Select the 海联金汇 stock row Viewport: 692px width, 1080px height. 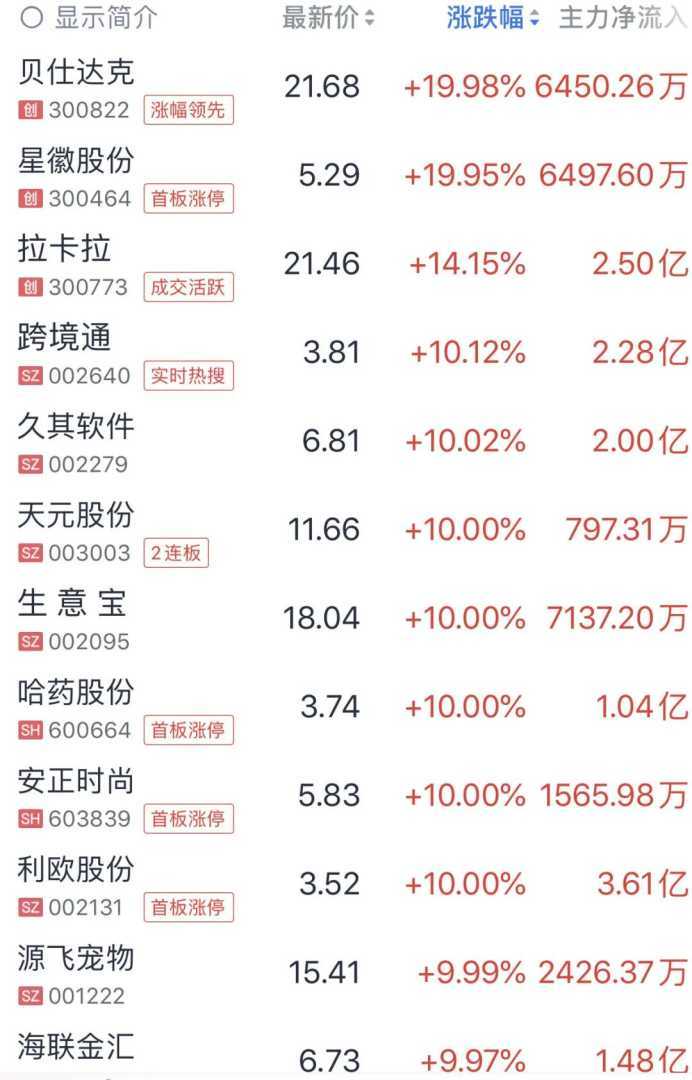(x=76, y=1047)
